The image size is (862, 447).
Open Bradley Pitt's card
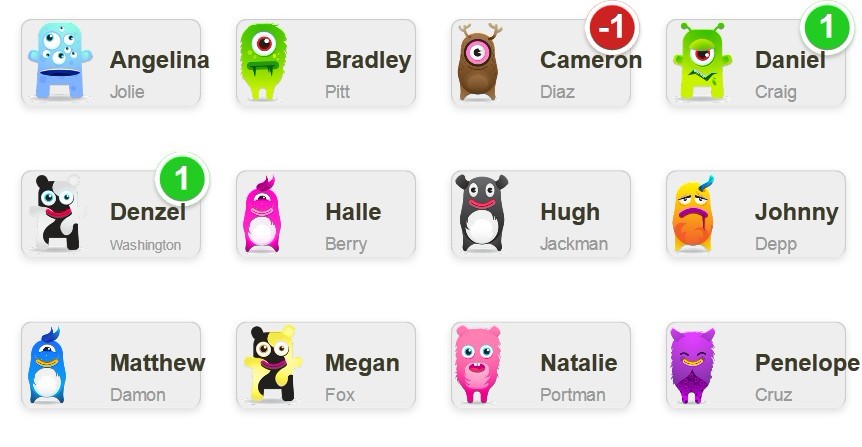tap(326, 63)
